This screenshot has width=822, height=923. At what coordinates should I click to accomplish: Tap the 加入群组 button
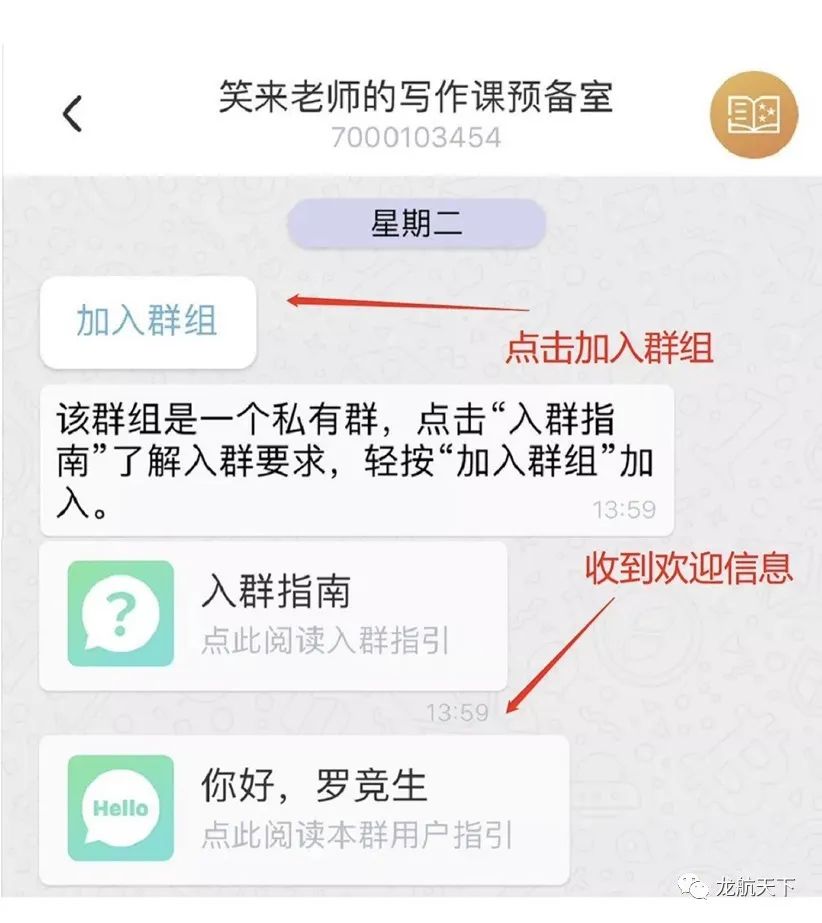point(147,322)
